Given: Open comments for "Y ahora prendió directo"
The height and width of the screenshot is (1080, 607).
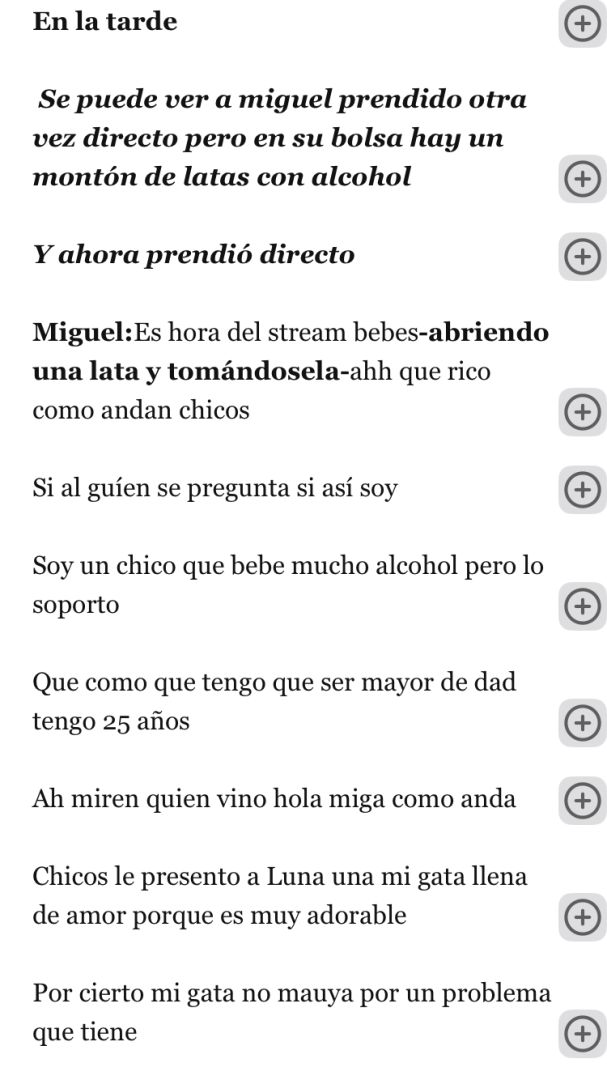Looking at the screenshot, I should pos(582,255).
